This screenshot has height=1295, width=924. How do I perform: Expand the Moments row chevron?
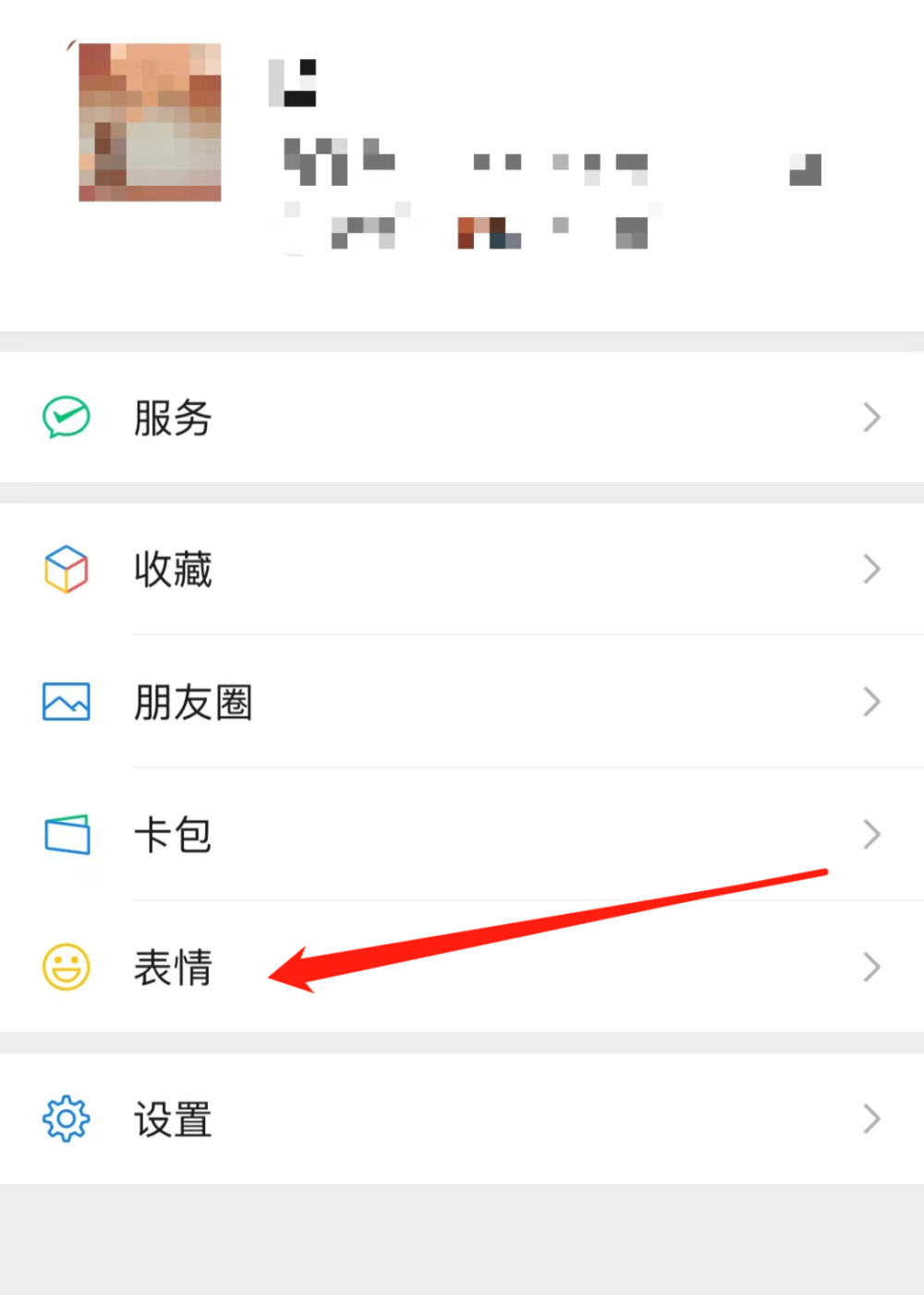tap(869, 702)
